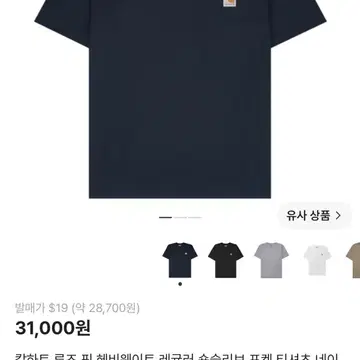Tap the image carousel page indicator
360x360 pixels.
pyautogui.click(x=180, y=217)
